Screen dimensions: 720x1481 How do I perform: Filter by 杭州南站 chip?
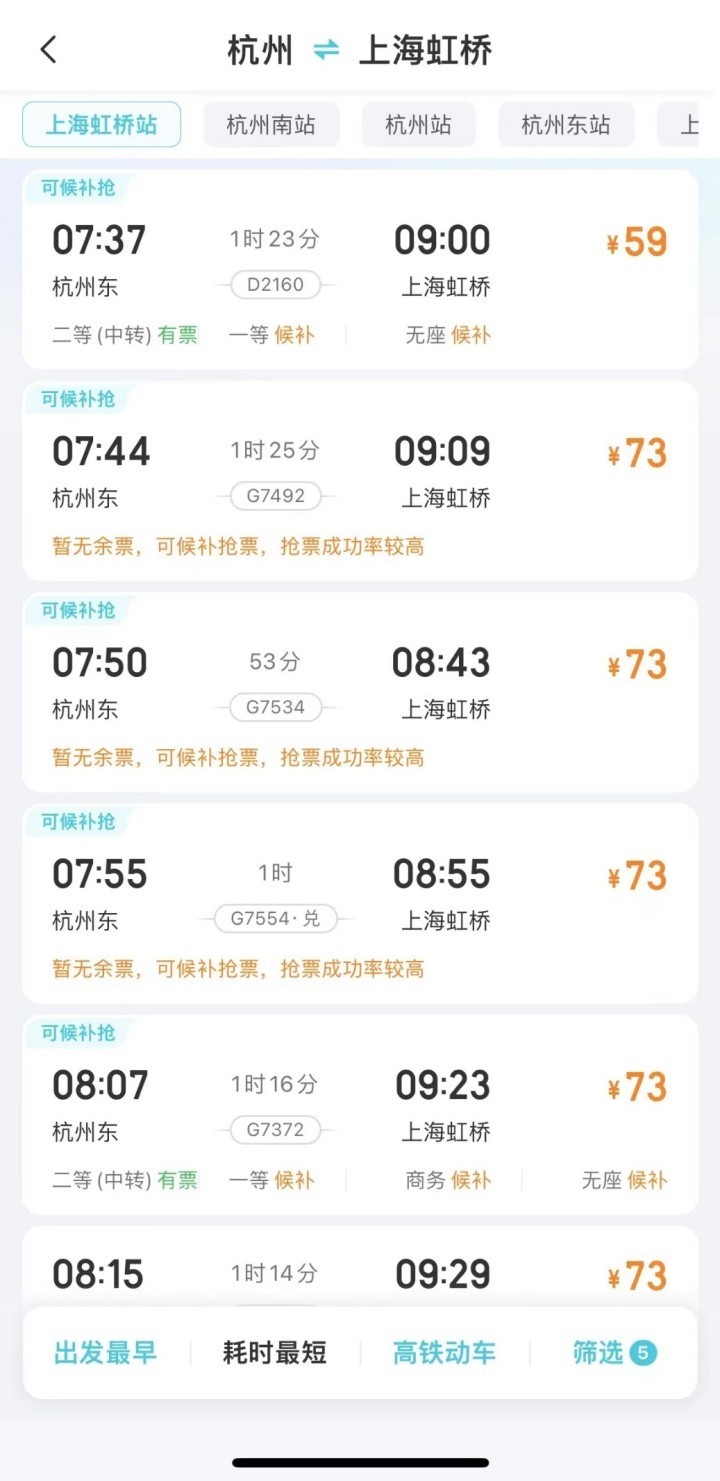click(271, 125)
